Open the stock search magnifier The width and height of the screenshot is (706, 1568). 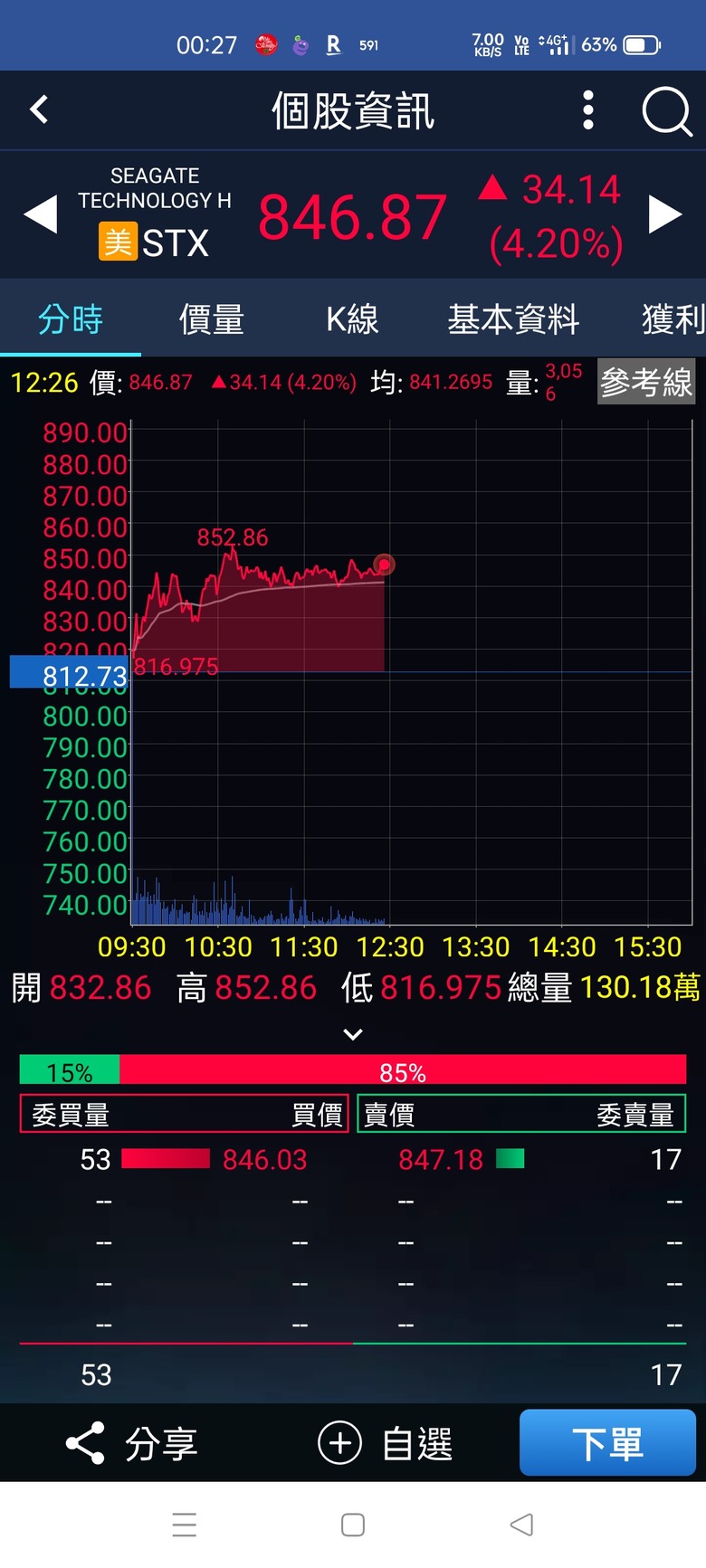click(667, 111)
